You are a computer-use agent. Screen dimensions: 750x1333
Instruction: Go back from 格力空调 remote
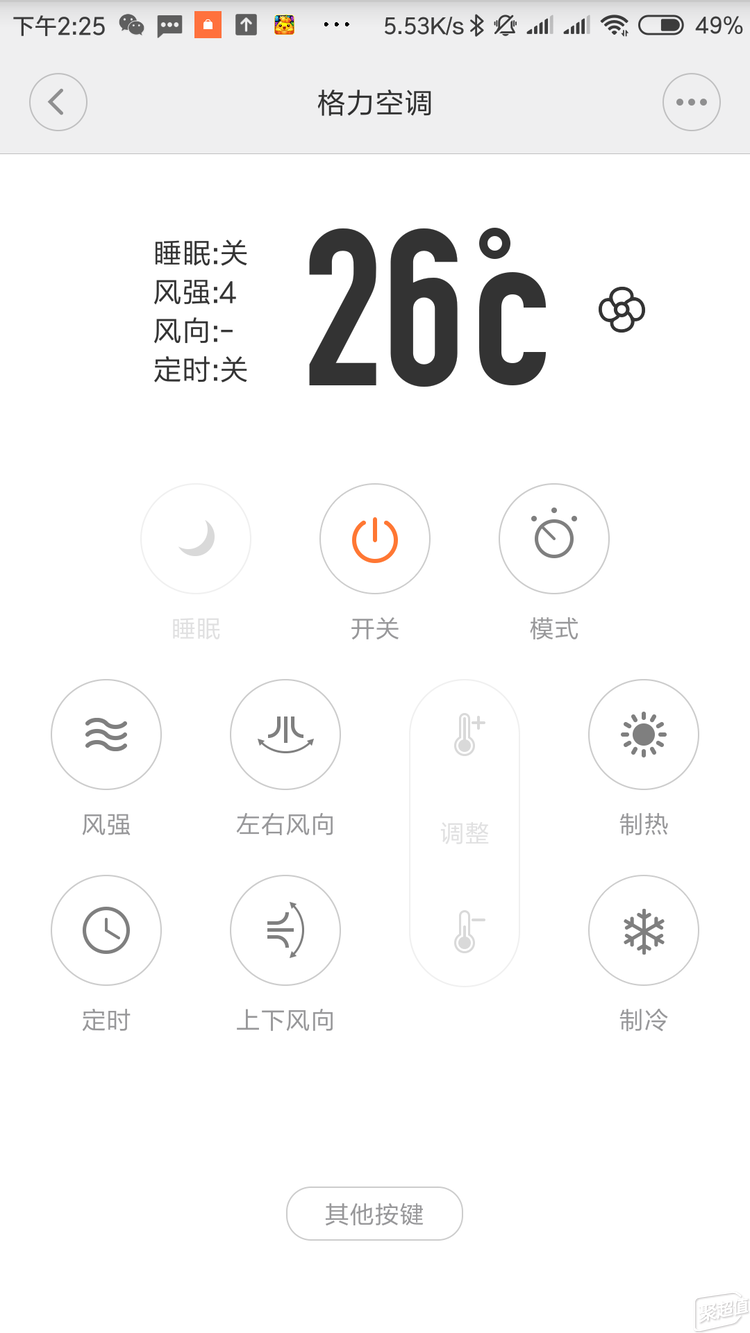point(58,102)
